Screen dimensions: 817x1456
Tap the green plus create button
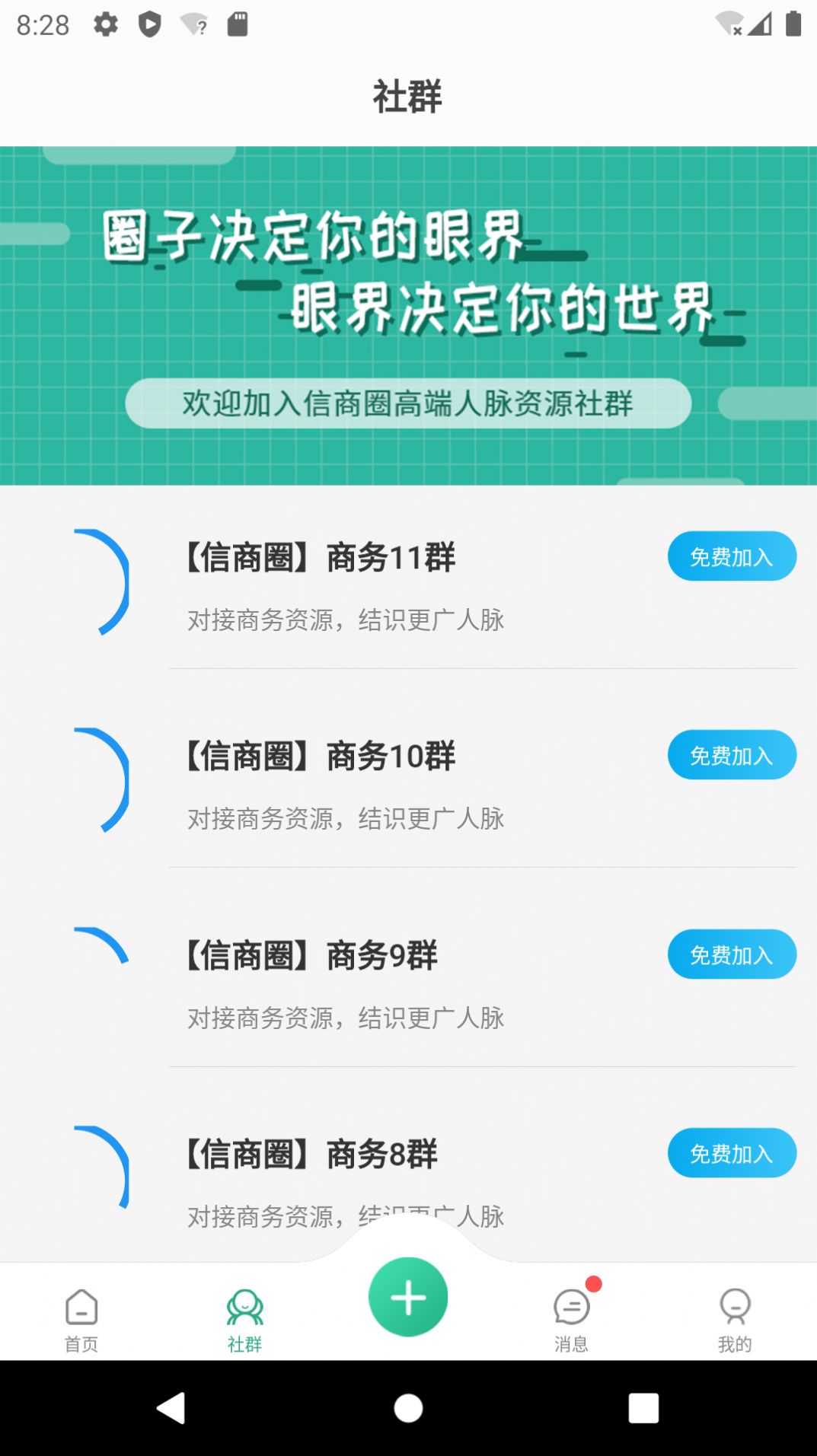pos(408,1297)
